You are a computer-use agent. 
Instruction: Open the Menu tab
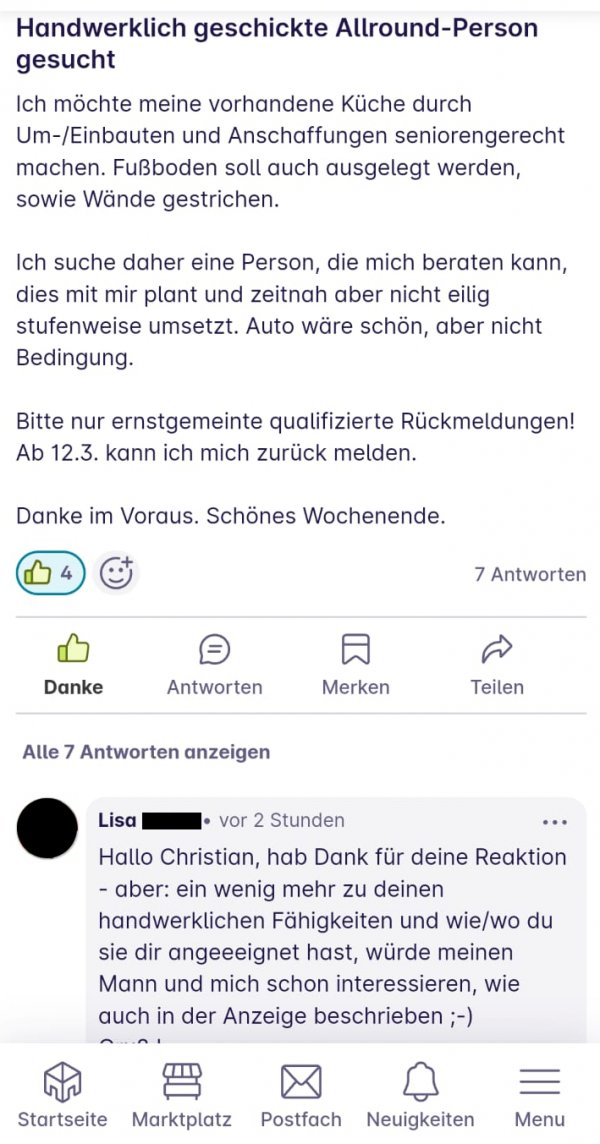click(540, 1095)
